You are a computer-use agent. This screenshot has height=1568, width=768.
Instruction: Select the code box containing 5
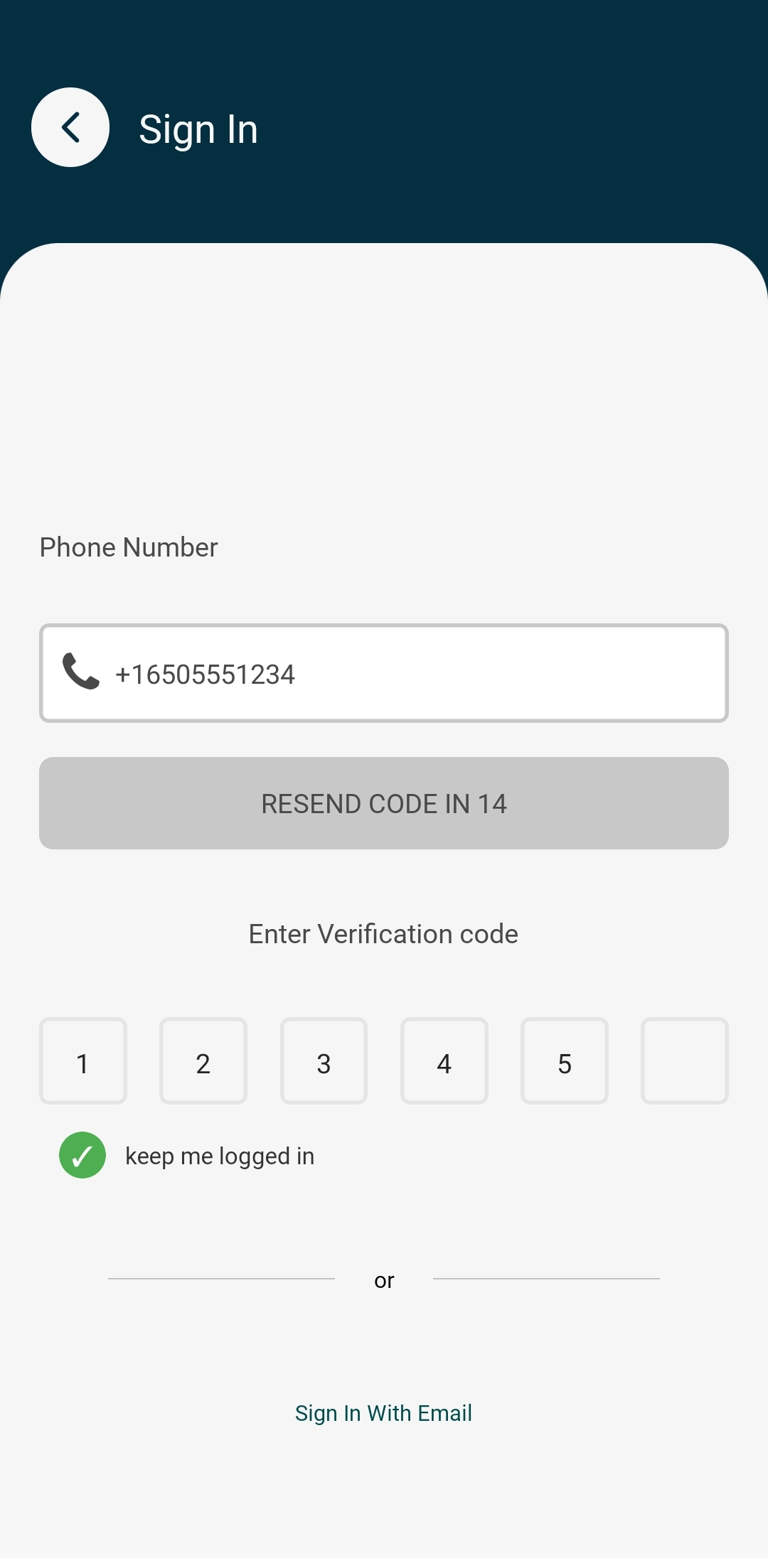point(565,1061)
